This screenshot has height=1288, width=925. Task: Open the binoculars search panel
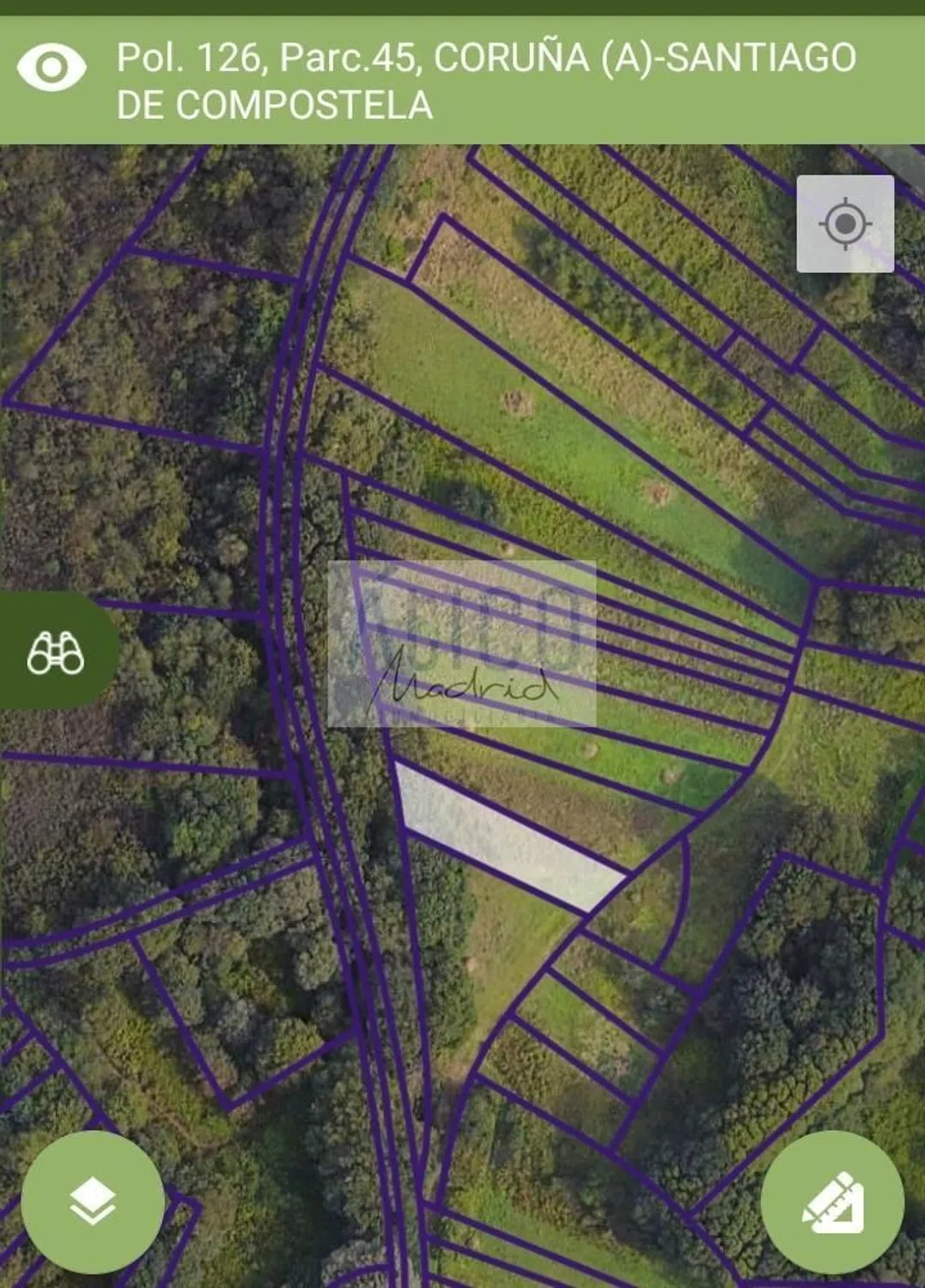pyautogui.click(x=56, y=652)
